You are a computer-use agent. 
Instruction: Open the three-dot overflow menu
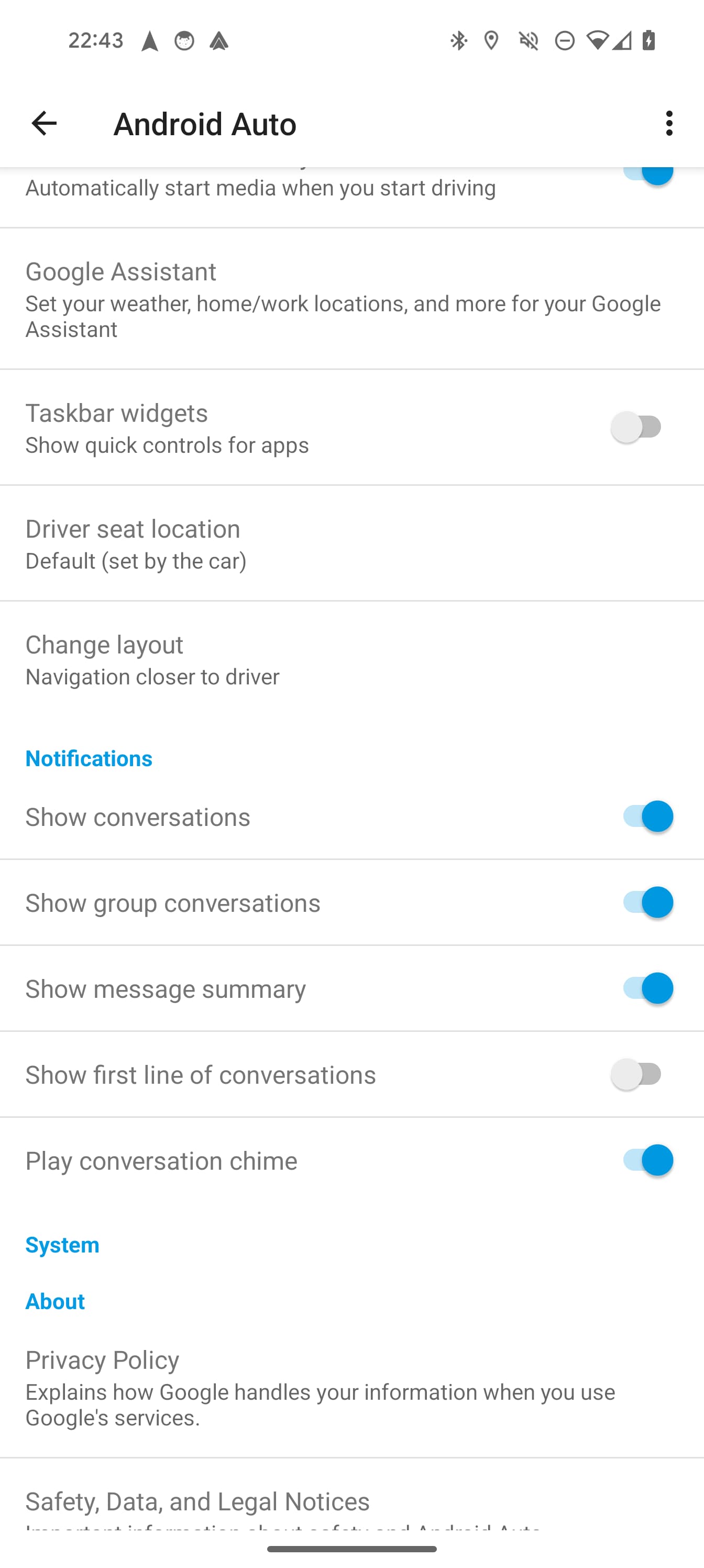pos(669,123)
